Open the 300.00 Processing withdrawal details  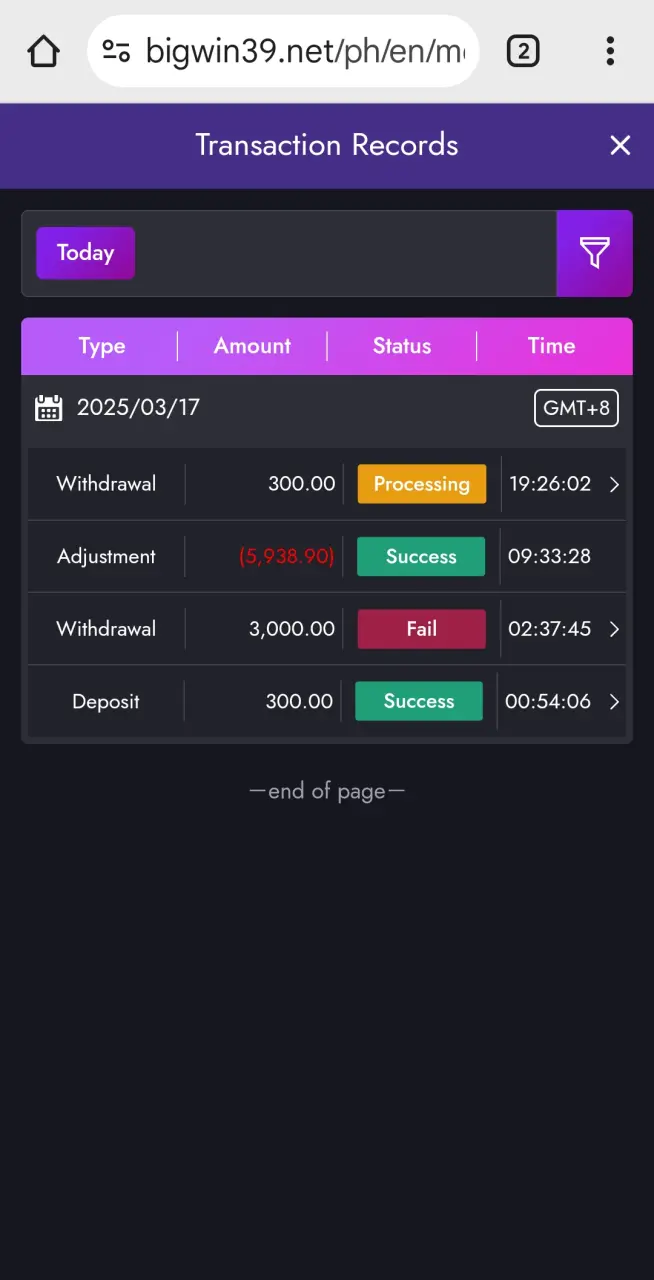327,484
